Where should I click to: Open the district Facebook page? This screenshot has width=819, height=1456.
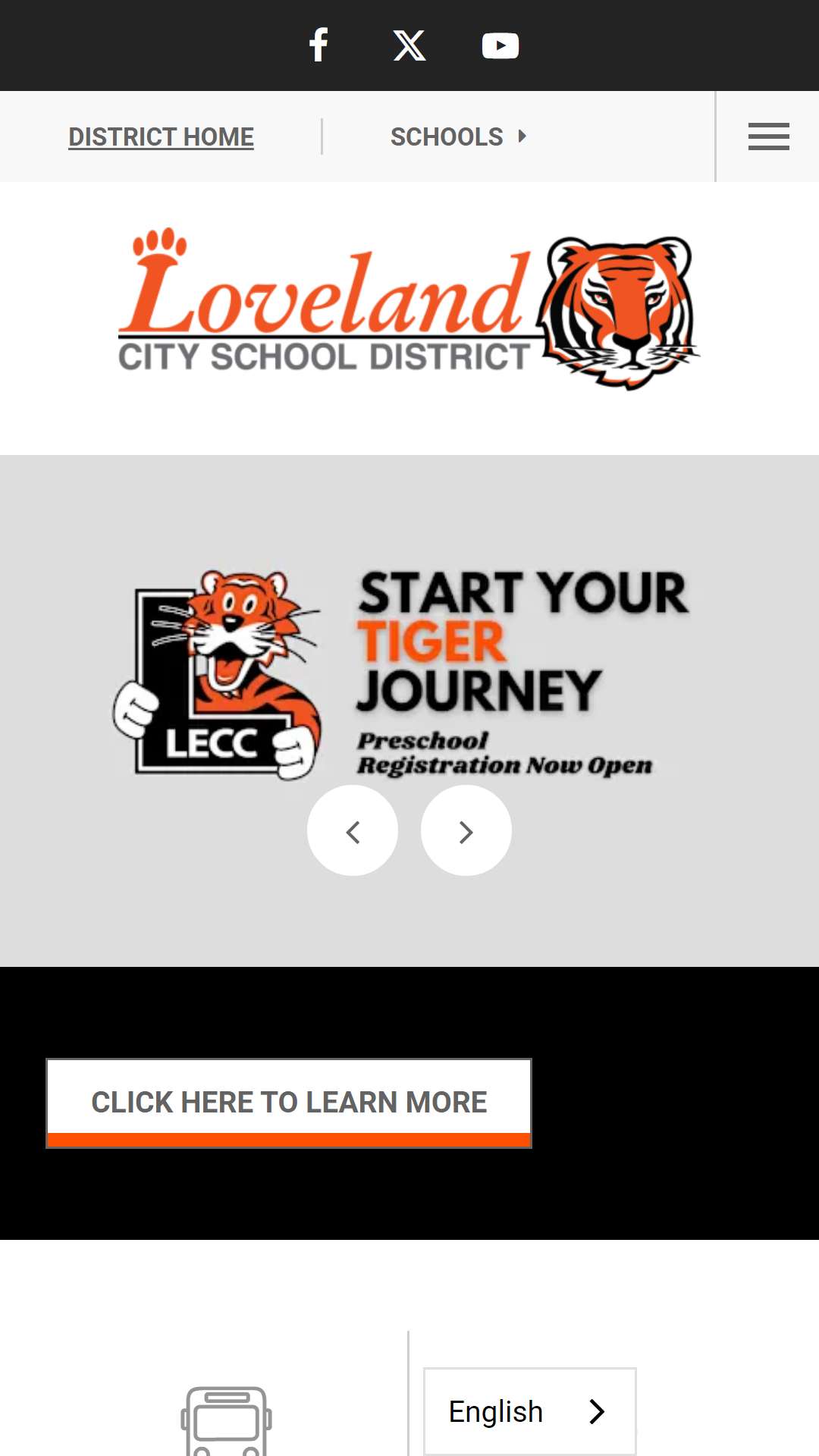[318, 45]
